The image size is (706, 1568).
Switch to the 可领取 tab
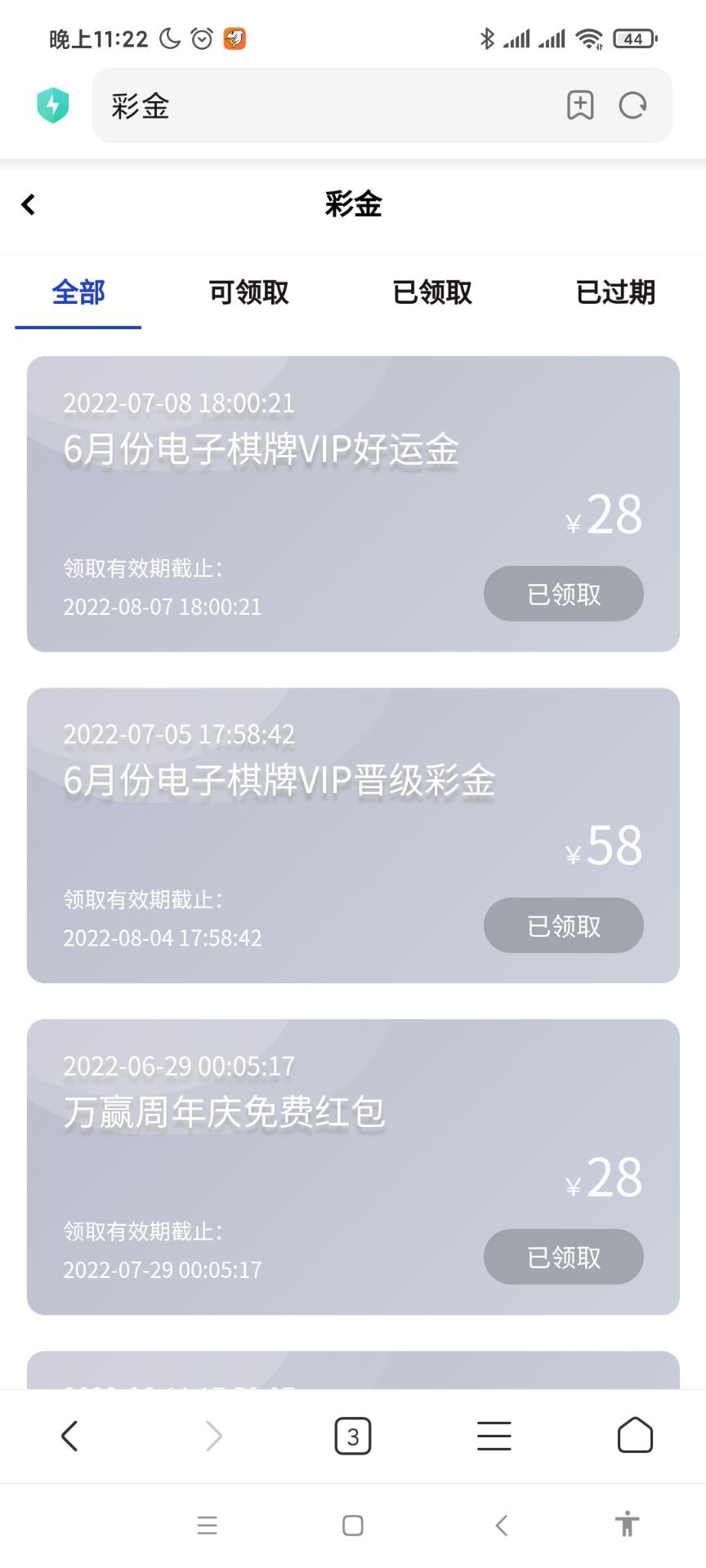(x=248, y=292)
